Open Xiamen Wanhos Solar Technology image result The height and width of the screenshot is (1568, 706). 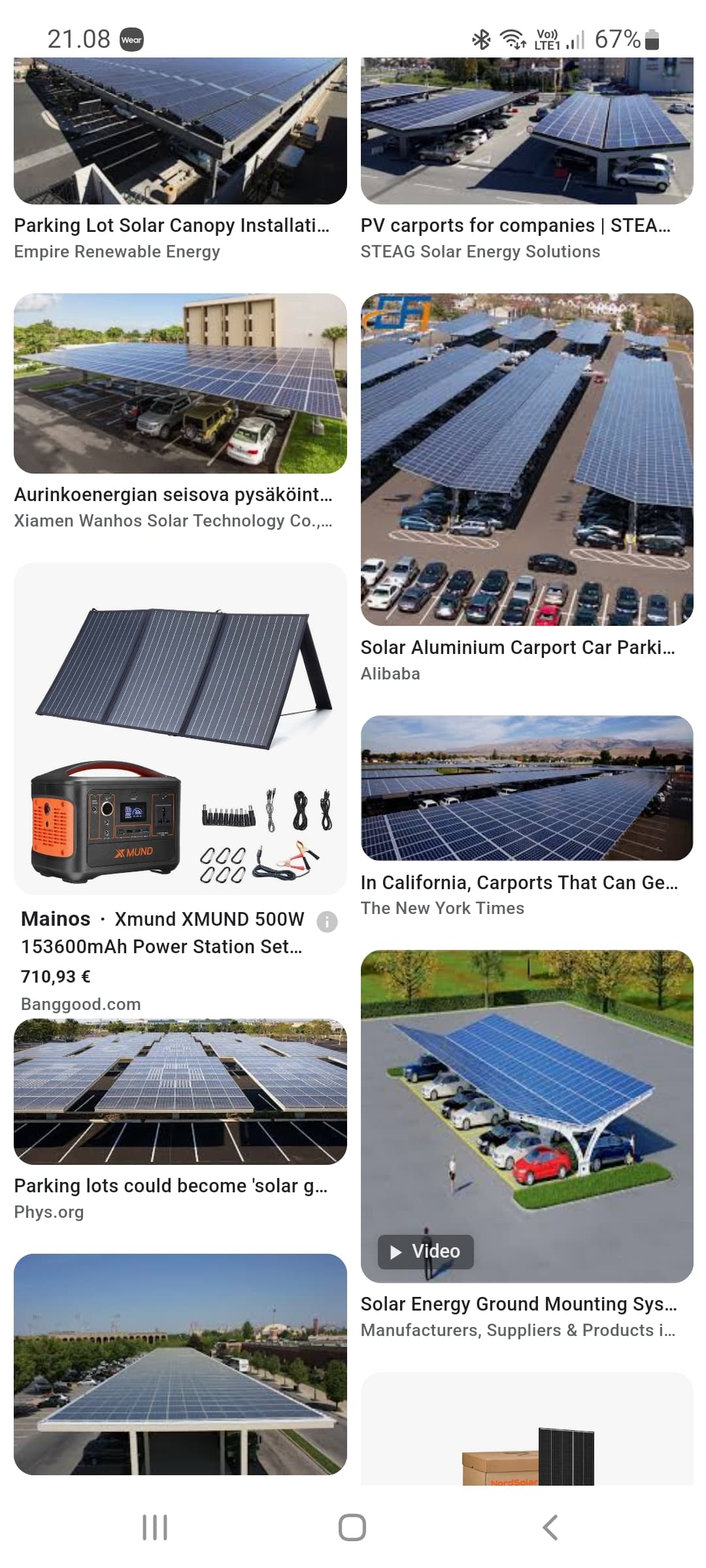[x=180, y=384]
